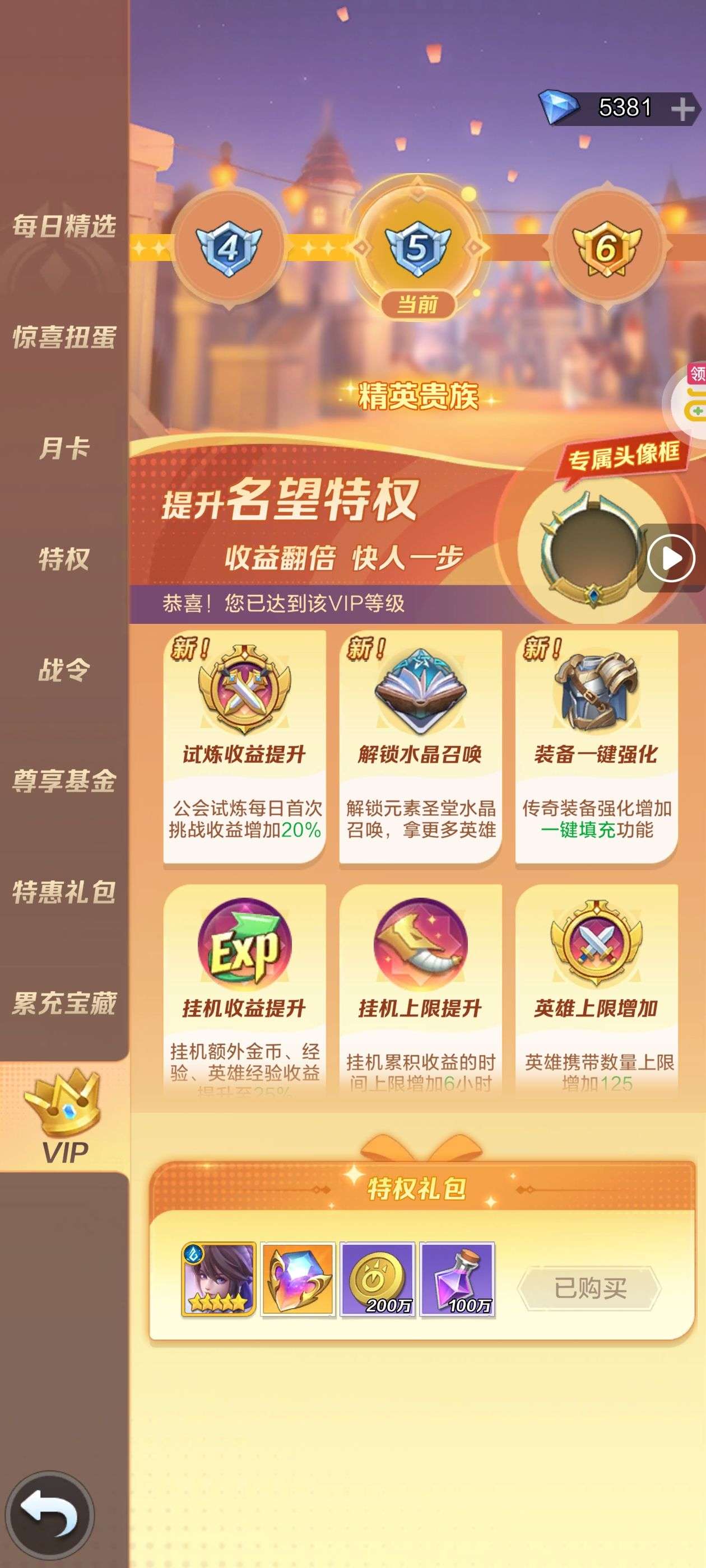The image size is (706, 1568).
Task: Open the 解锁水晶召唤 privilege card
Action: point(420,746)
